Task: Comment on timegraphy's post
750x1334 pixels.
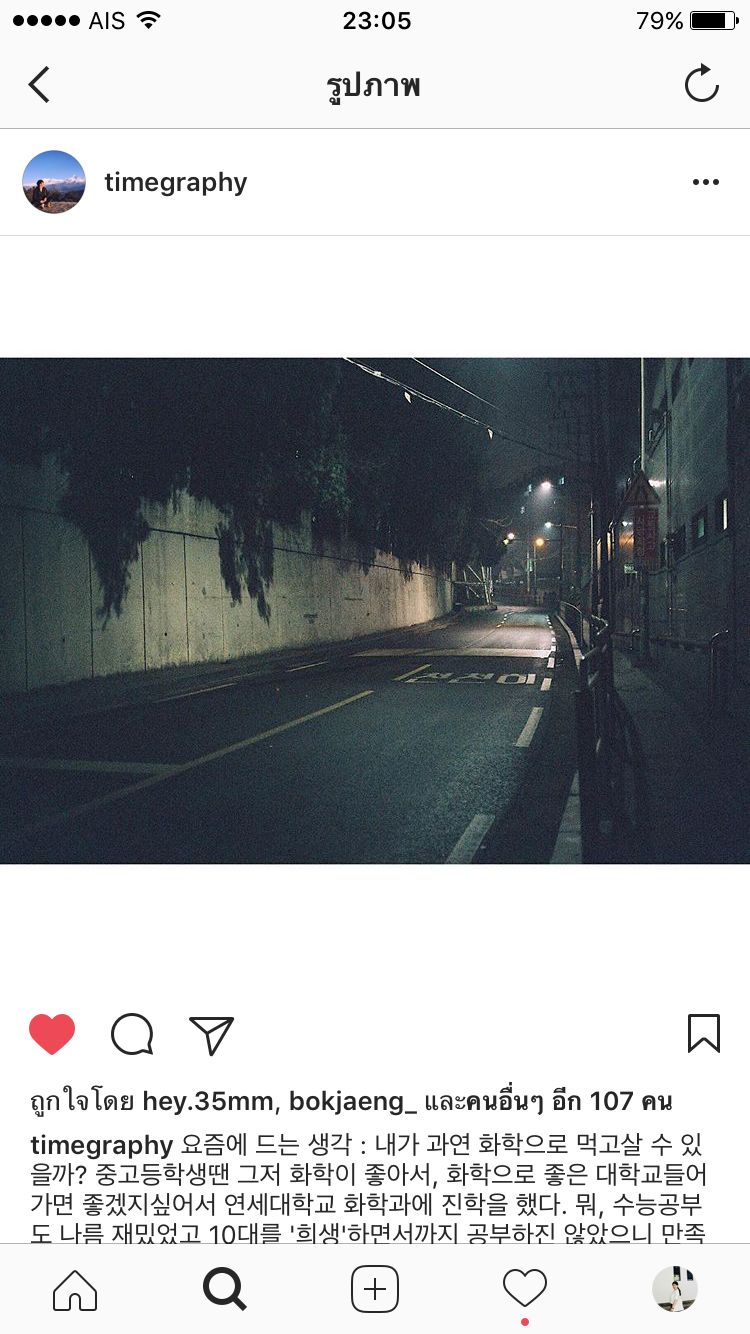Action: tap(132, 1034)
